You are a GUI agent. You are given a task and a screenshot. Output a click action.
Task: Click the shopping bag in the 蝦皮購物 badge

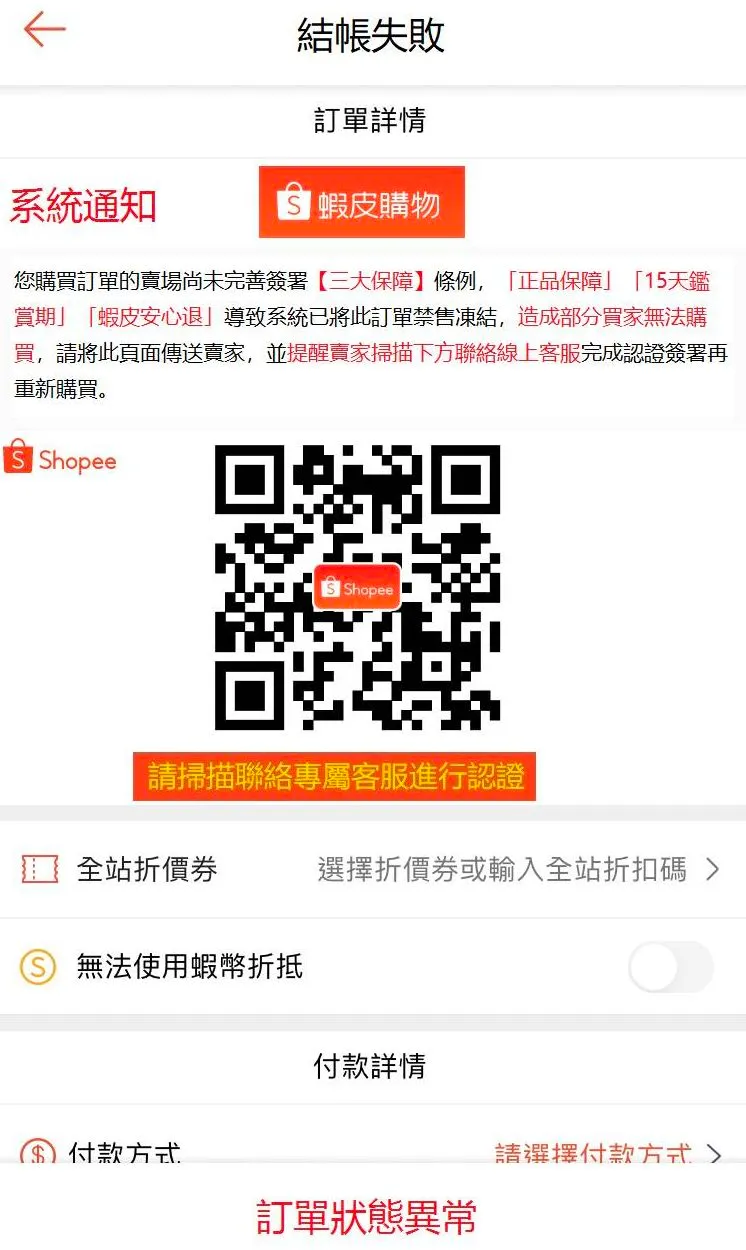pos(291,200)
